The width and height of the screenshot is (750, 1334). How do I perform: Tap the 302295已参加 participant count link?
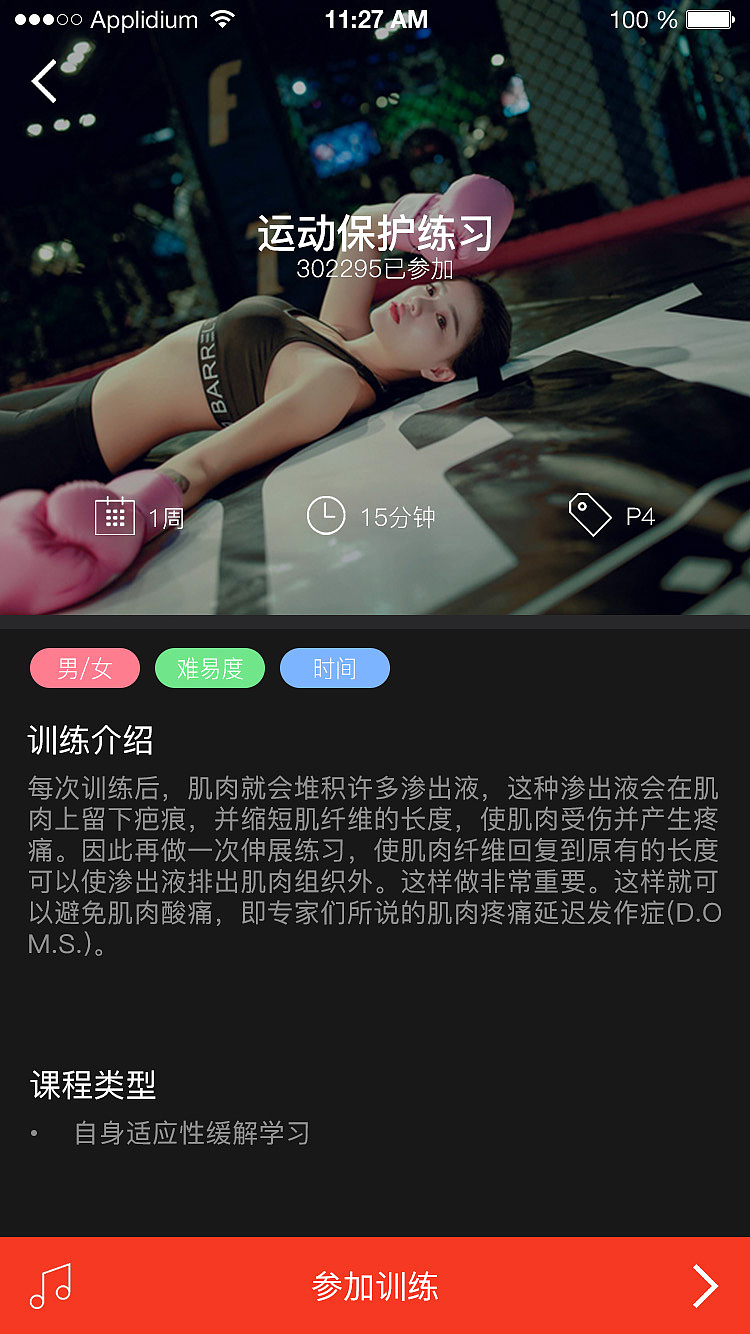coord(375,266)
